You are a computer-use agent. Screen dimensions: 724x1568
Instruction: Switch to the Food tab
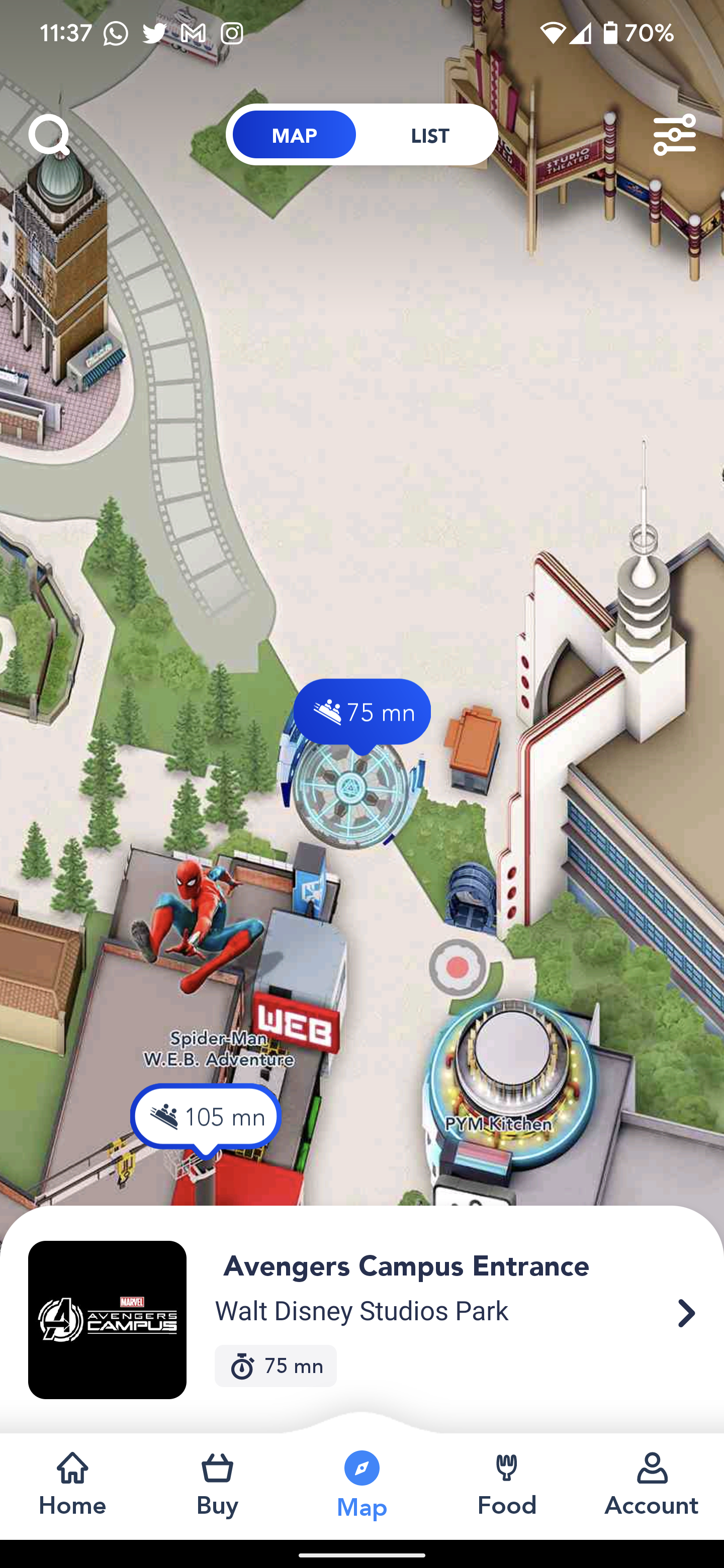(x=507, y=1486)
